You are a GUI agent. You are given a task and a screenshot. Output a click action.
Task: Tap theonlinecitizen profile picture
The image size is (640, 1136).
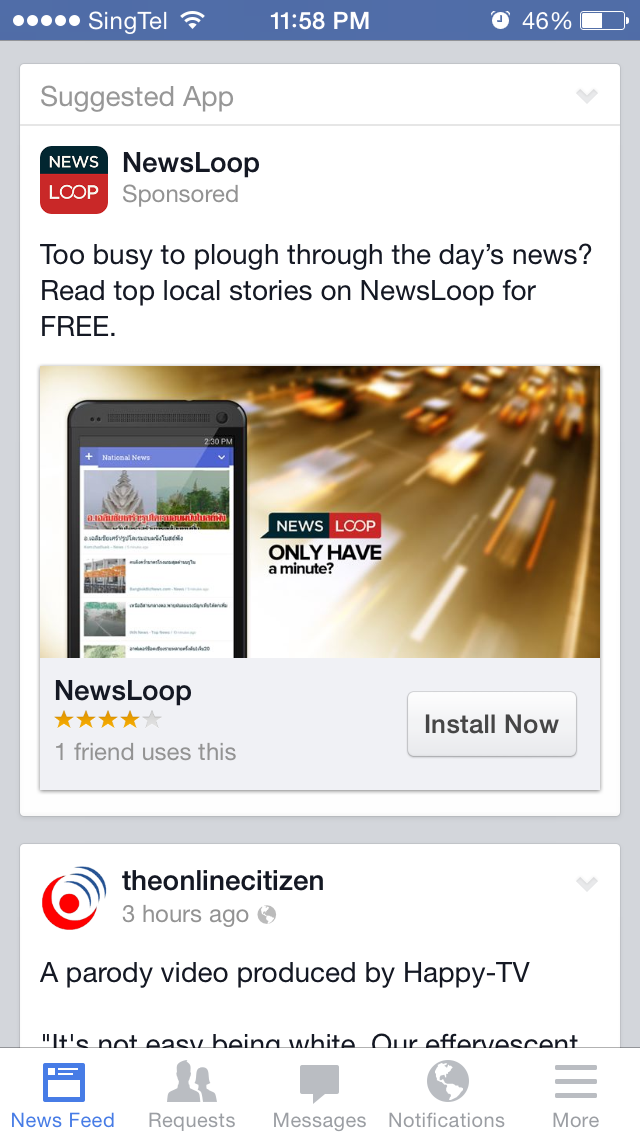74,897
